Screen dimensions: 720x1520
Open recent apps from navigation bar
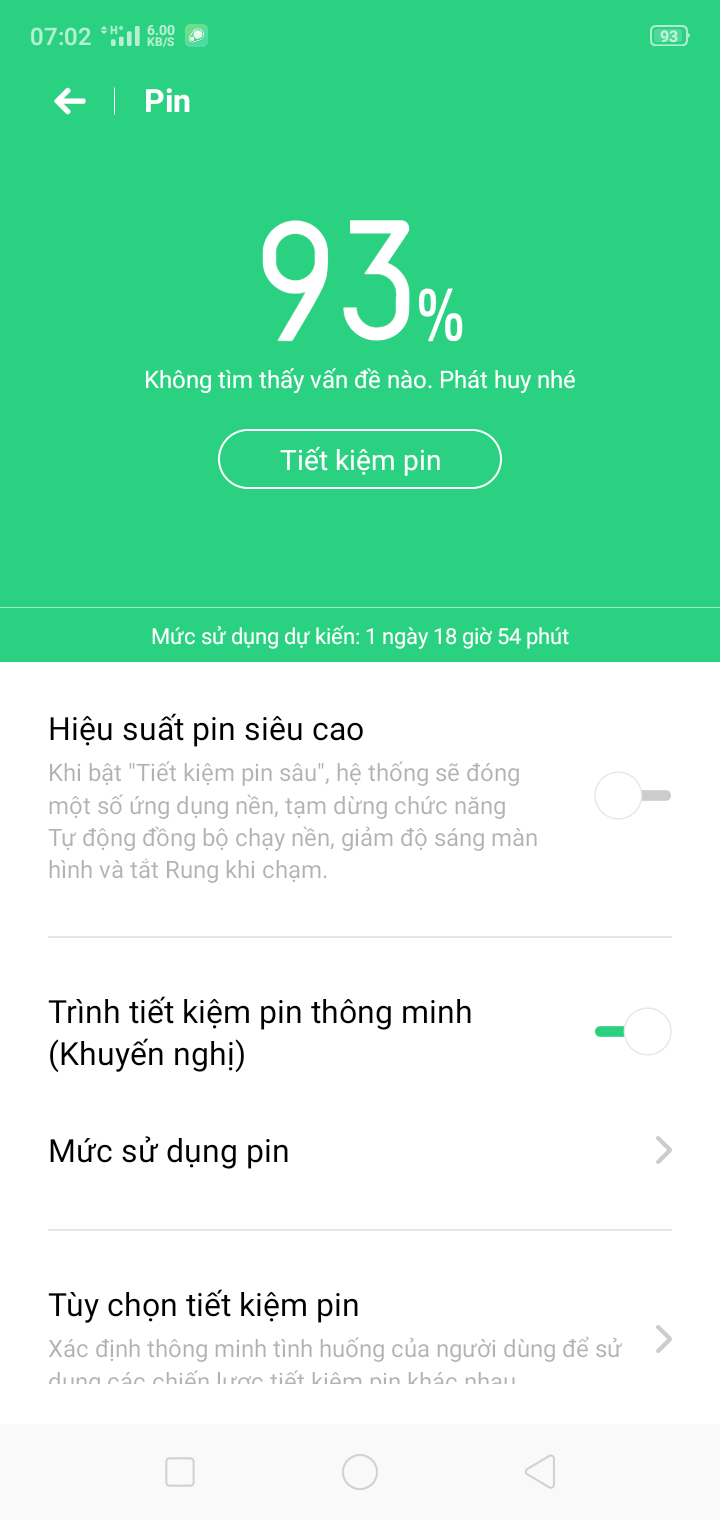[180, 1472]
